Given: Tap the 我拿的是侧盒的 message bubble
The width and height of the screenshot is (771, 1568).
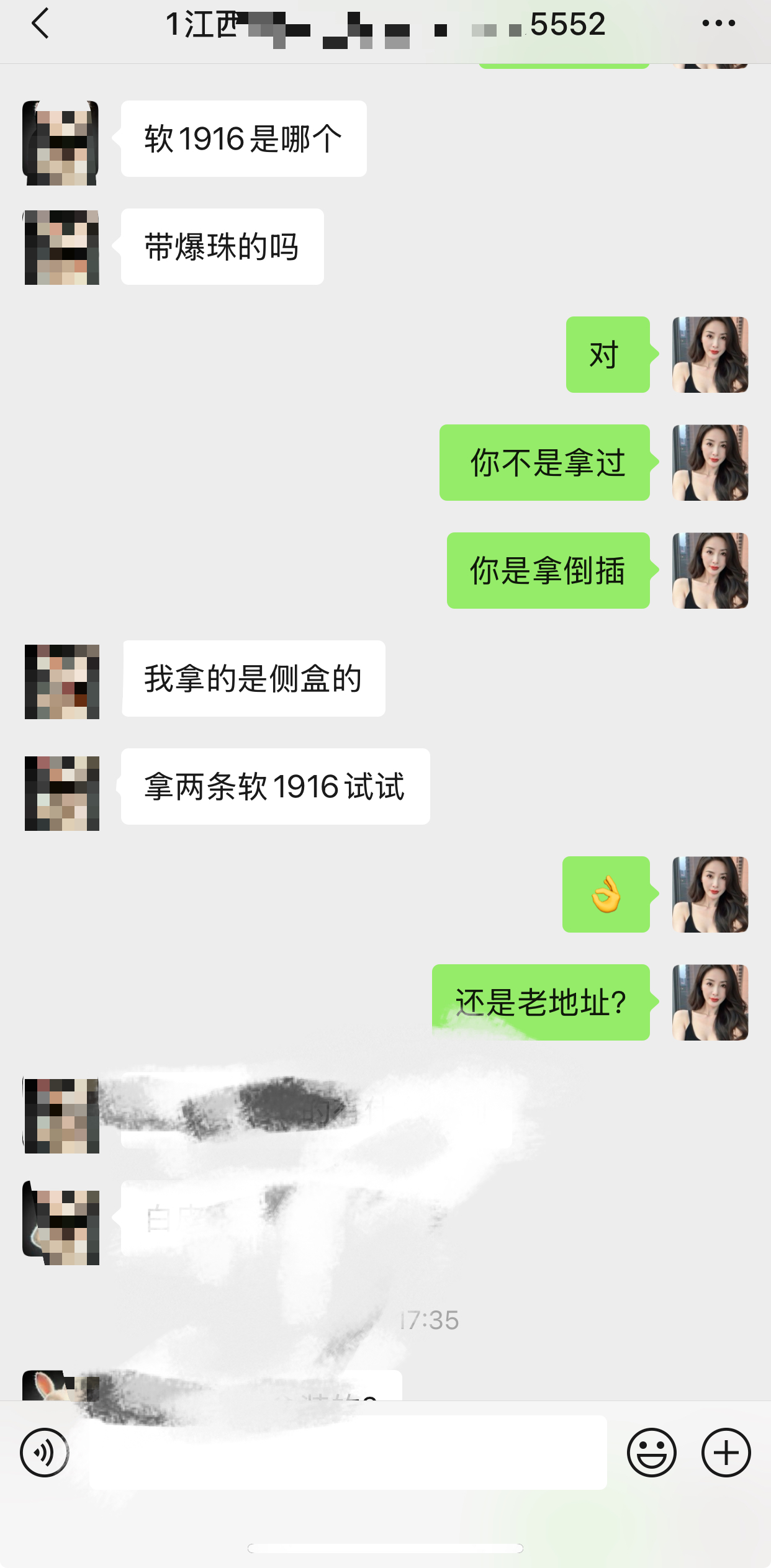Looking at the screenshot, I should pos(253,679).
